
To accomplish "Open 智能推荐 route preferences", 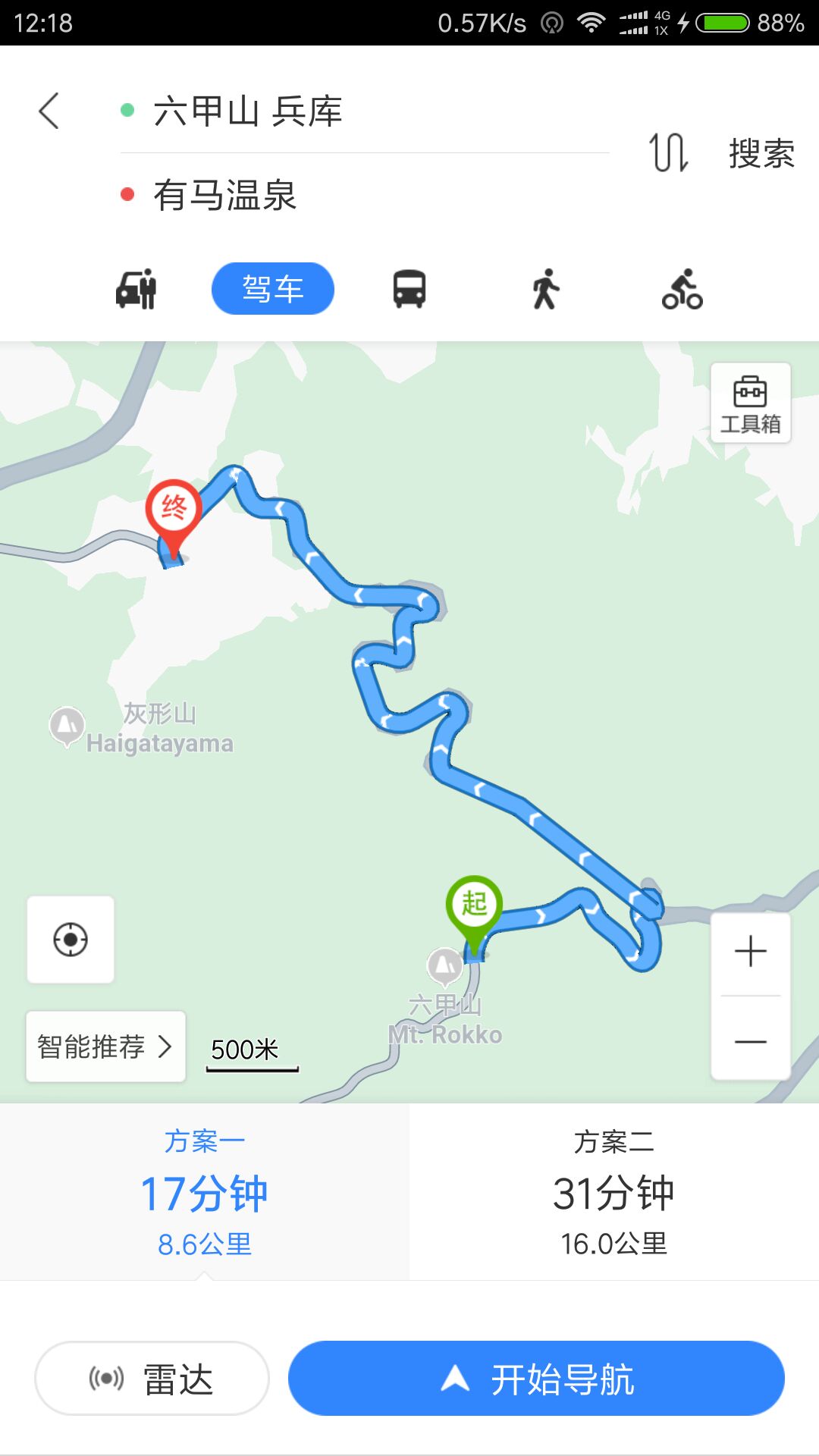I will pyautogui.click(x=105, y=1046).
